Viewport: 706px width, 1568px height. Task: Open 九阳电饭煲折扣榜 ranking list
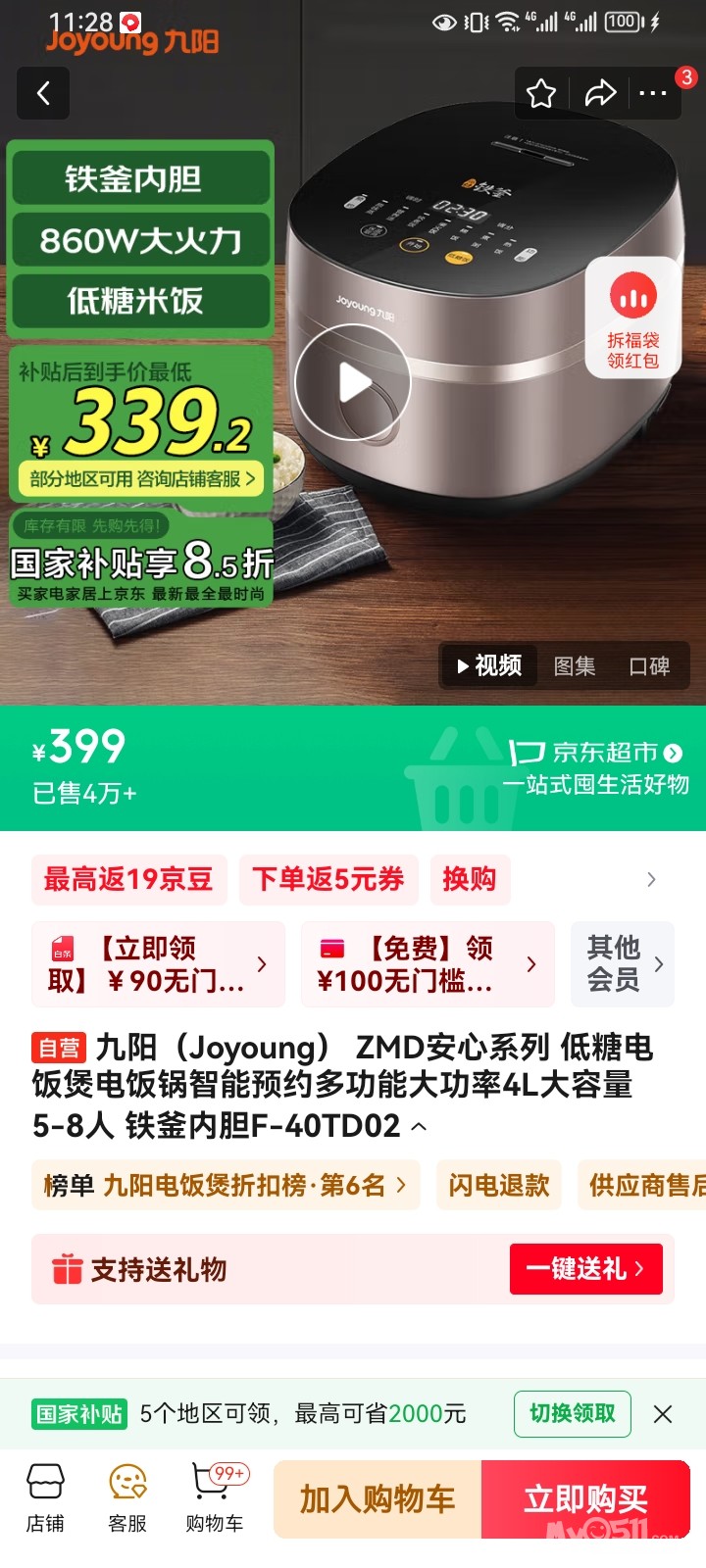tap(226, 1186)
